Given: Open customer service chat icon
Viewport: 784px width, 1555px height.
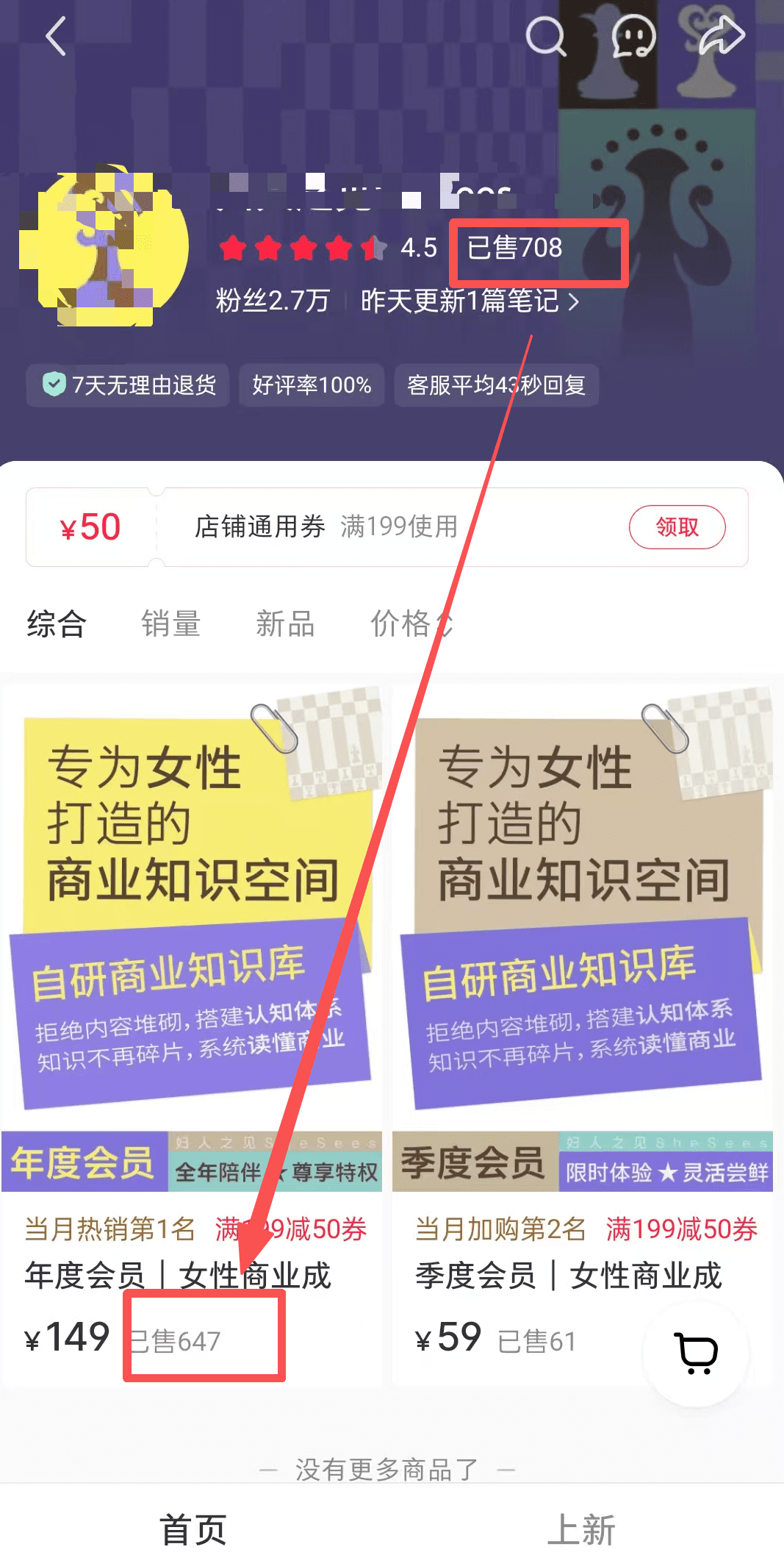Looking at the screenshot, I should pos(633,36).
